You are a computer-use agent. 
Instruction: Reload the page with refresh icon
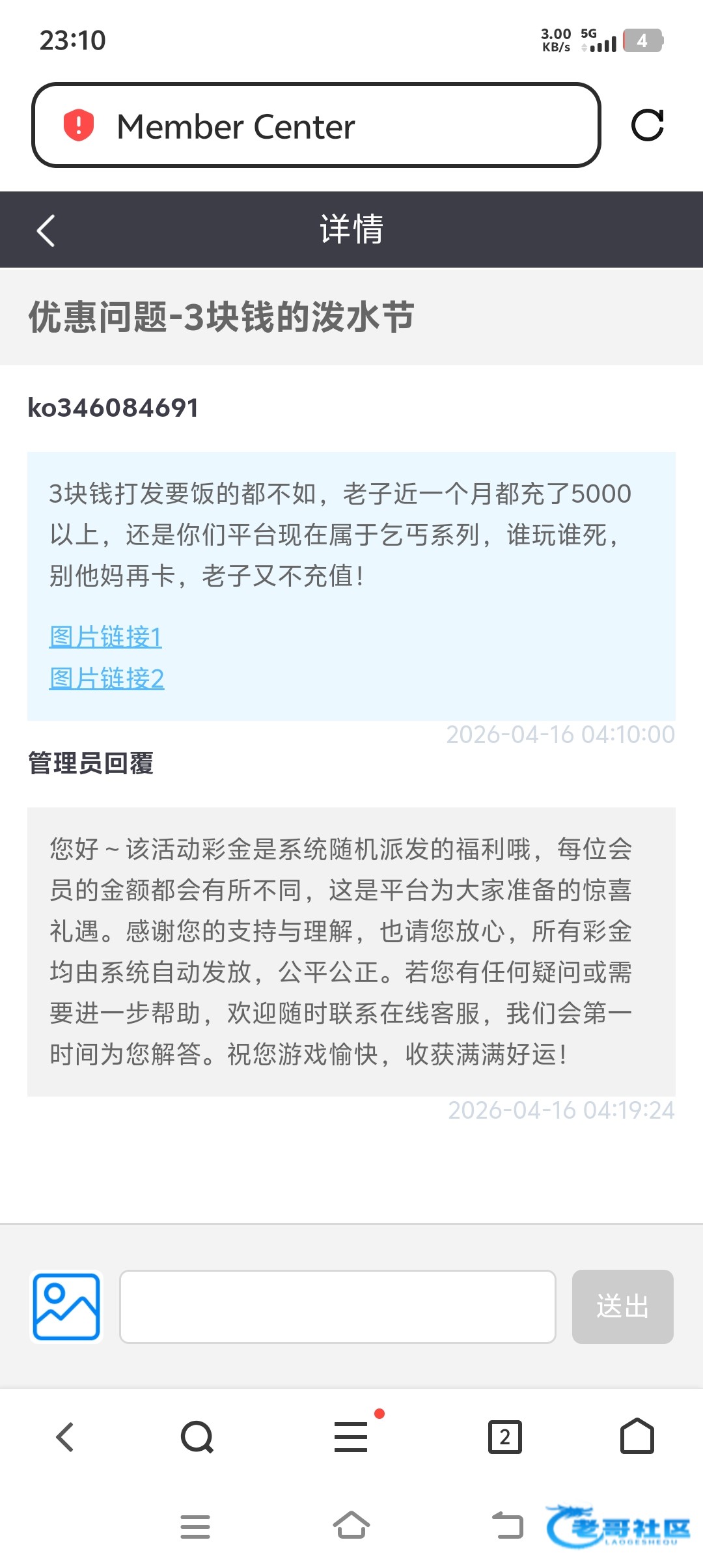(x=647, y=125)
